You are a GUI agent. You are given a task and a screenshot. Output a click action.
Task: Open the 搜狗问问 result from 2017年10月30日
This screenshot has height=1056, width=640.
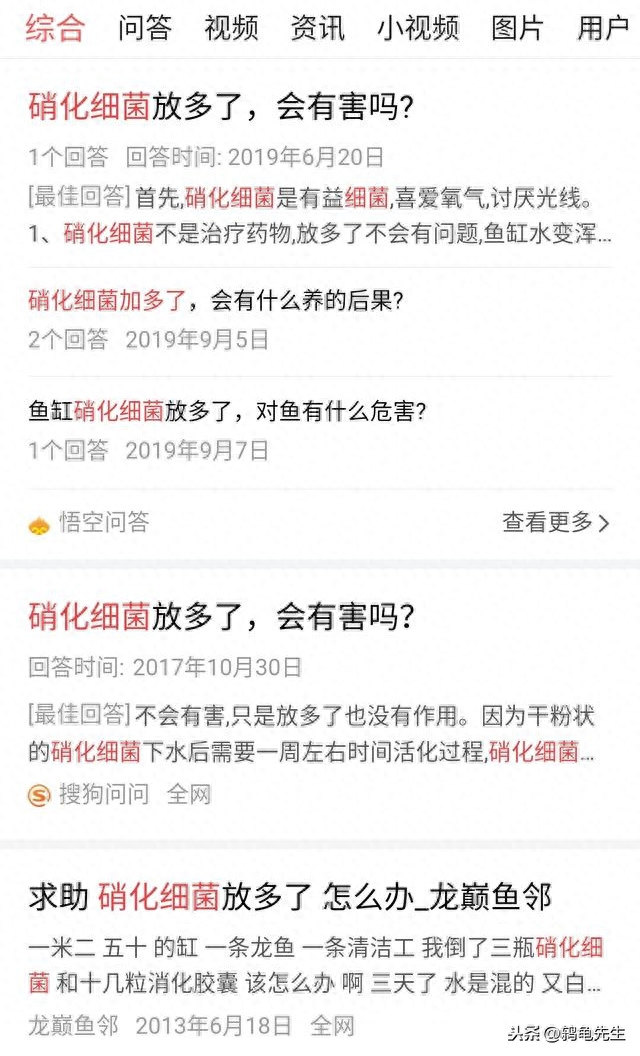(222, 615)
